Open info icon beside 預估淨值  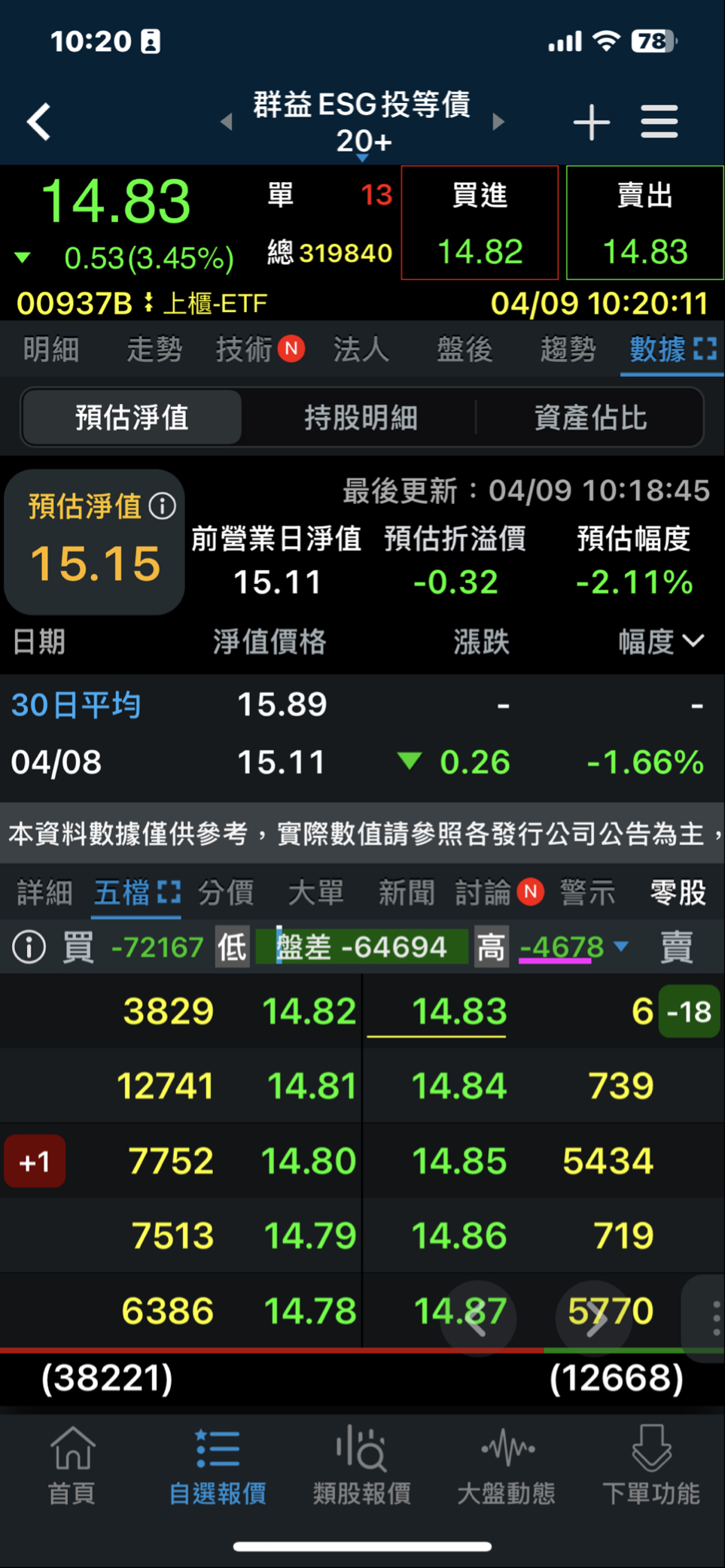click(x=163, y=506)
